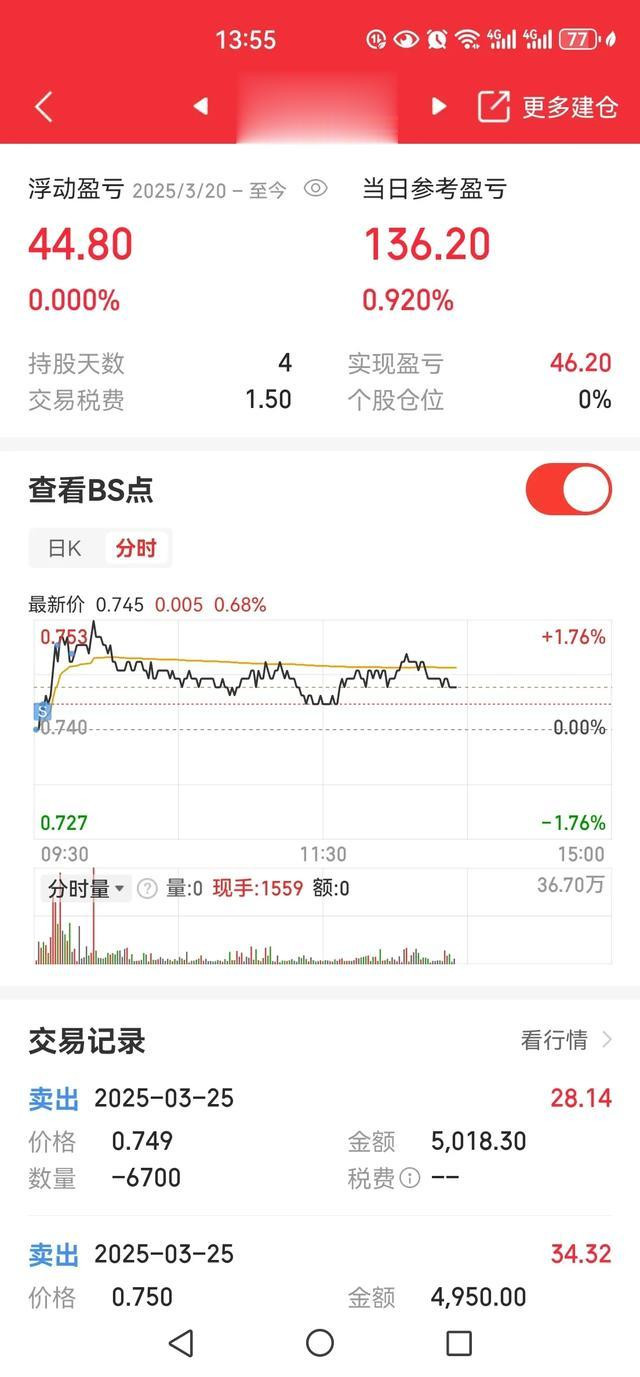Tap the system home button
640x1377 pixels.
(320, 1342)
